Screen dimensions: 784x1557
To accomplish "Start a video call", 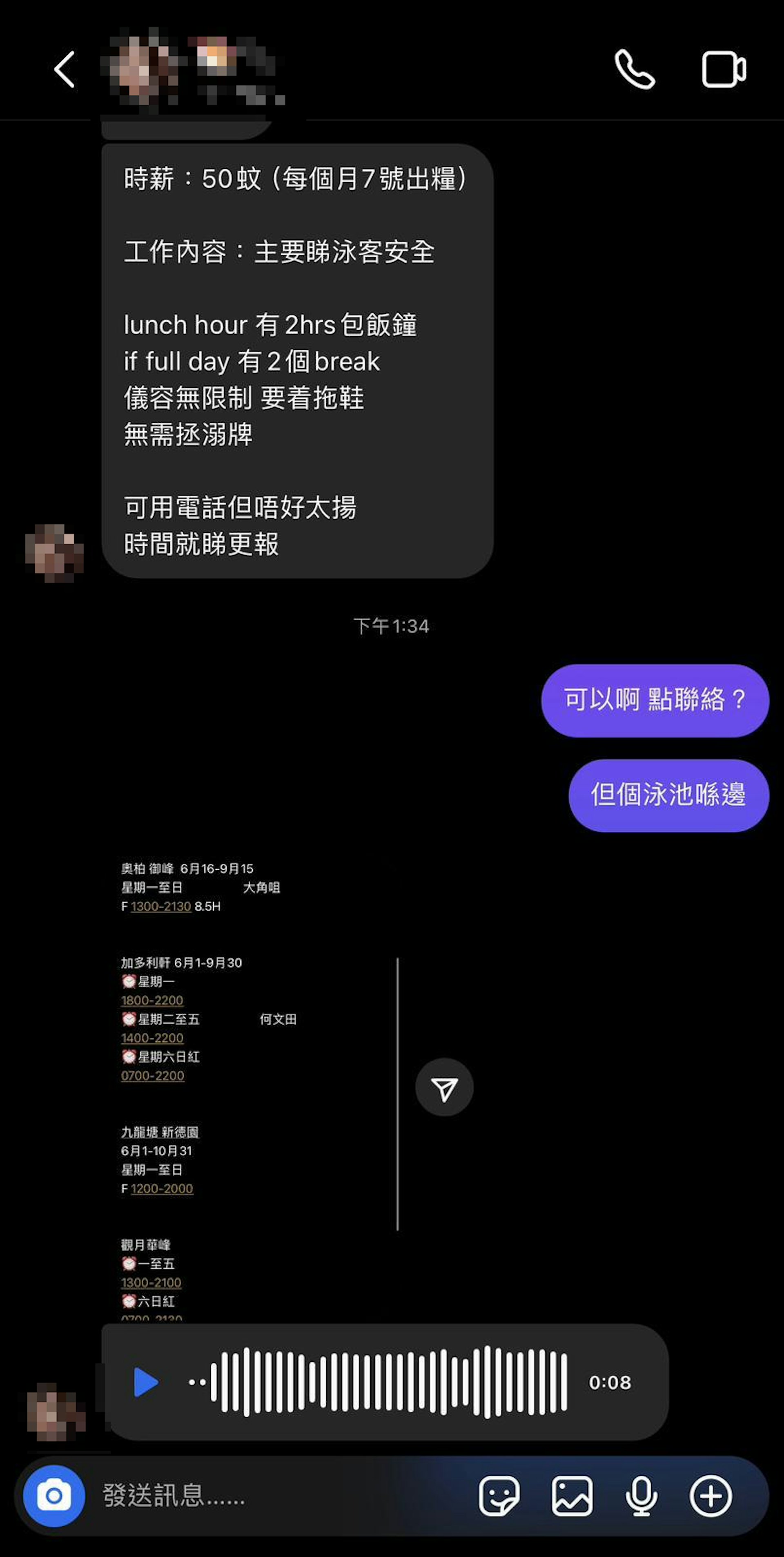I will coord(723,69).
